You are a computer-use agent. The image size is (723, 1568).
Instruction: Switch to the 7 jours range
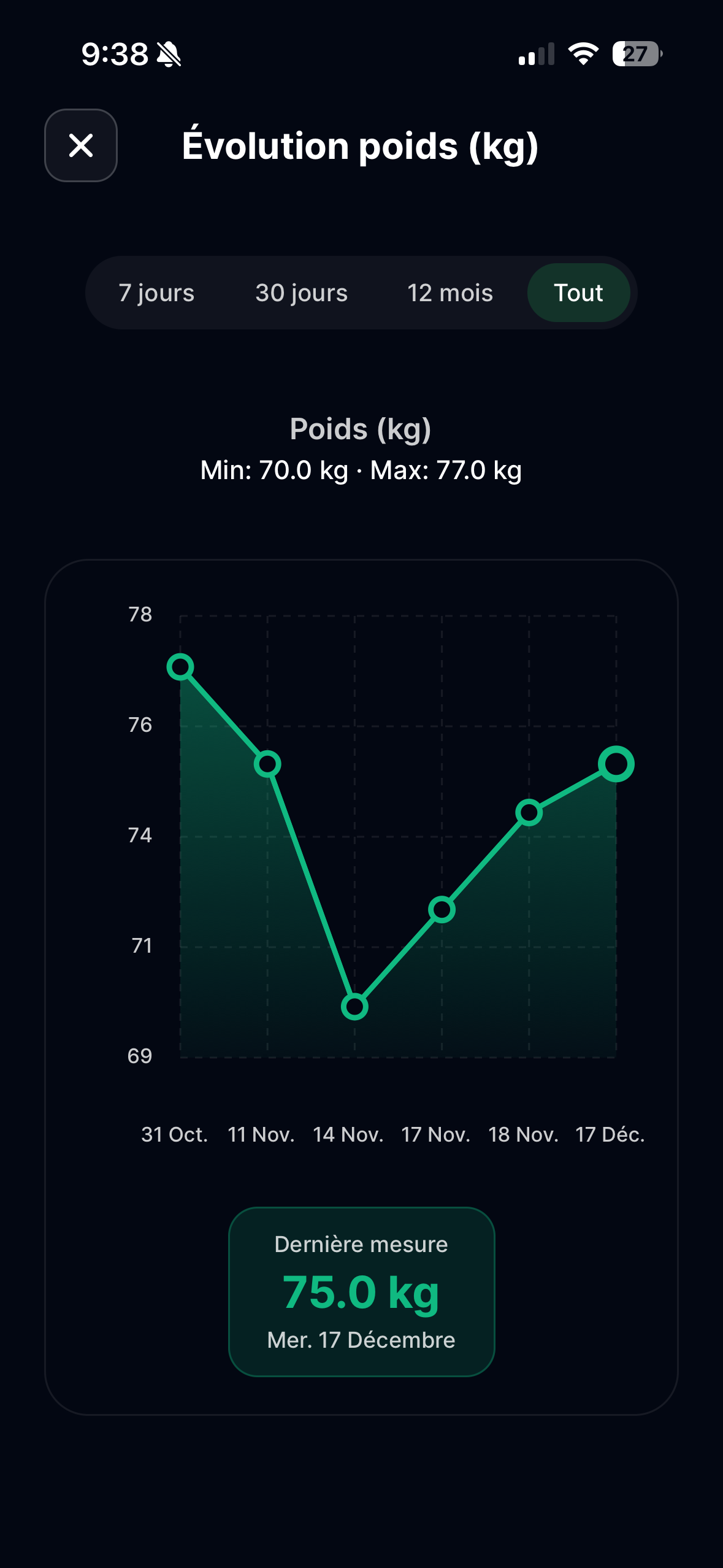click(x=156, y=293)
